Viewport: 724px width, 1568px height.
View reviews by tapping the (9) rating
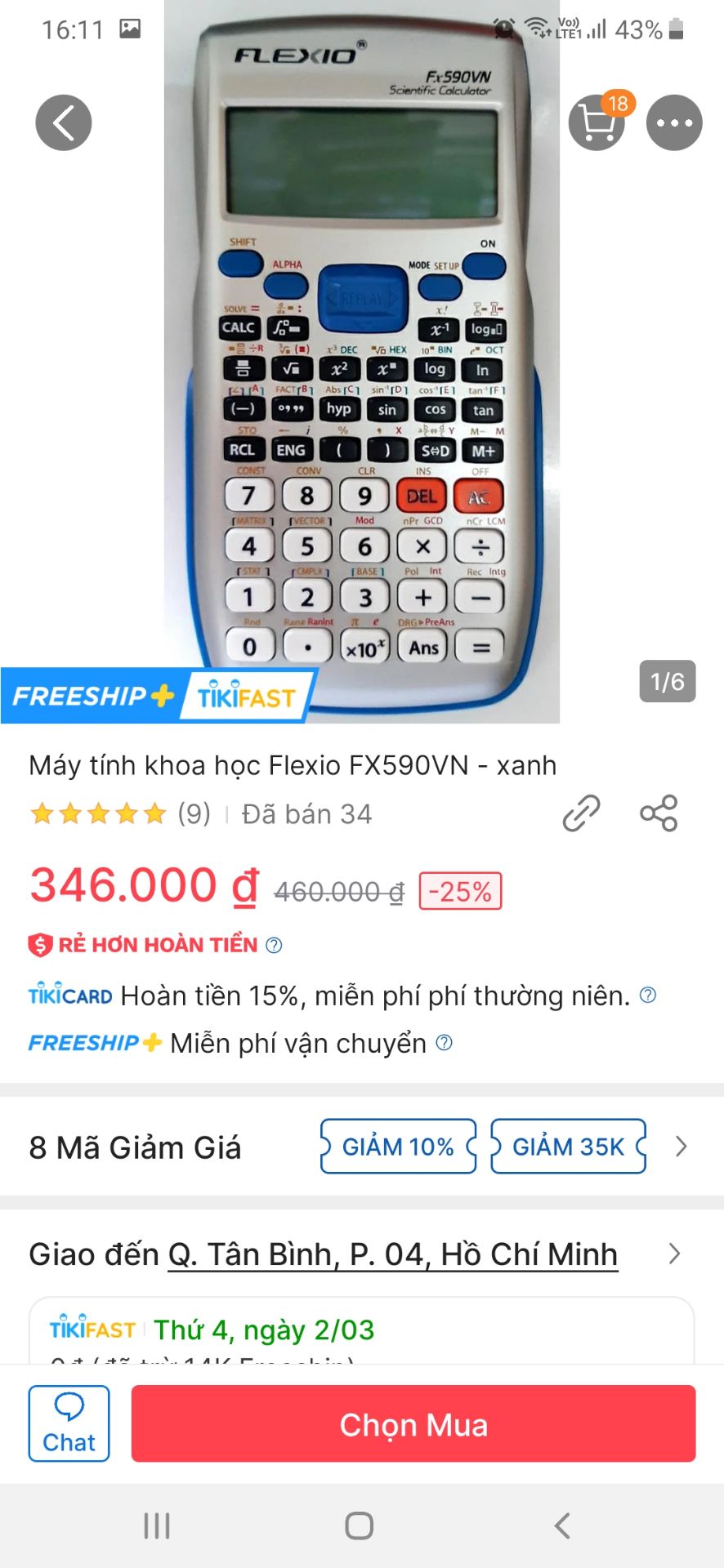[x=192, y=813]
